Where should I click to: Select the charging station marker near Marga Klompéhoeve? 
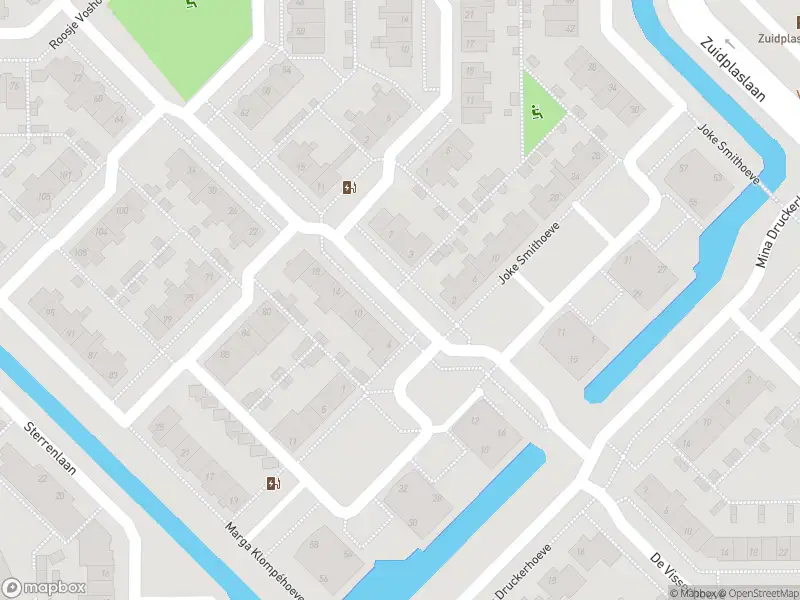point(273,484)
